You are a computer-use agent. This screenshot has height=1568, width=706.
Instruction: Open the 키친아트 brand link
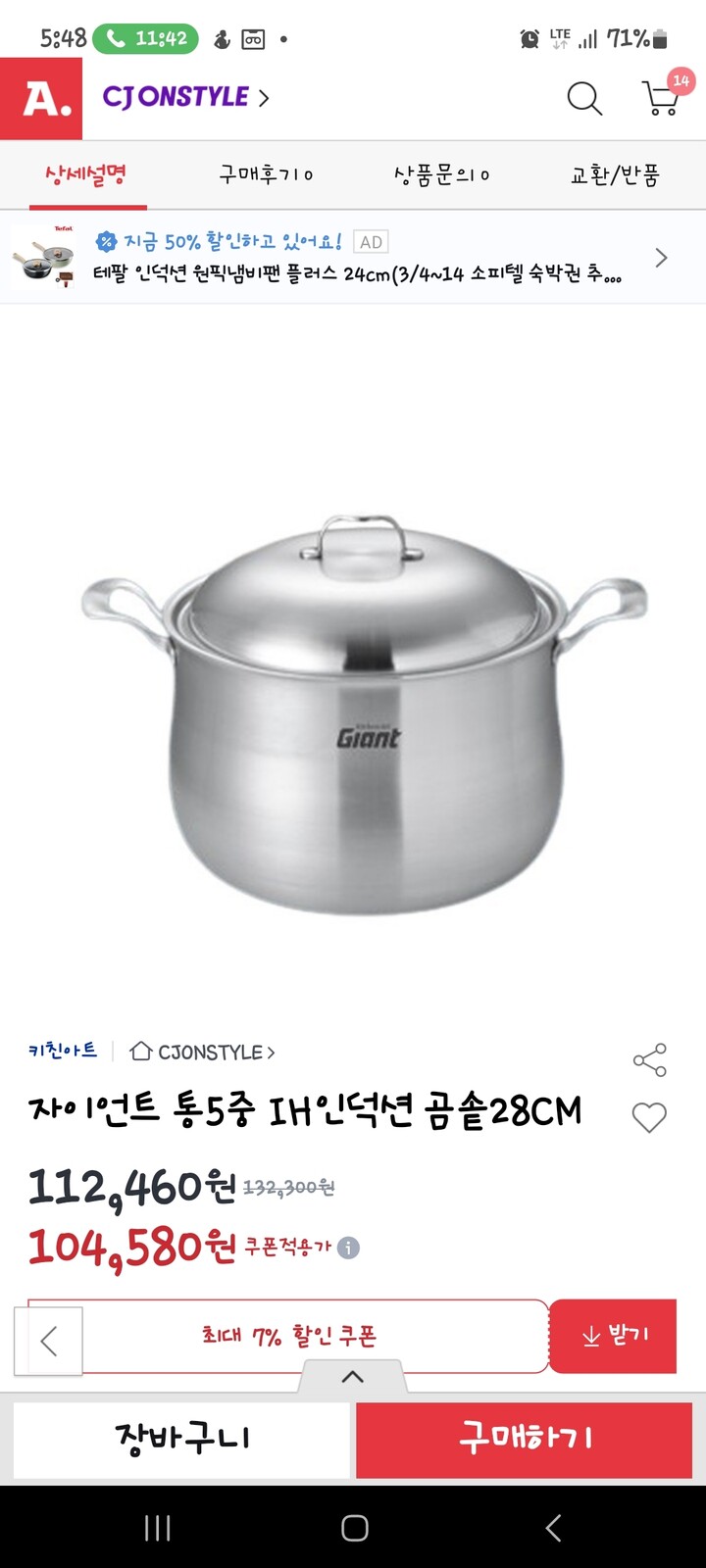click(61, 1051)
